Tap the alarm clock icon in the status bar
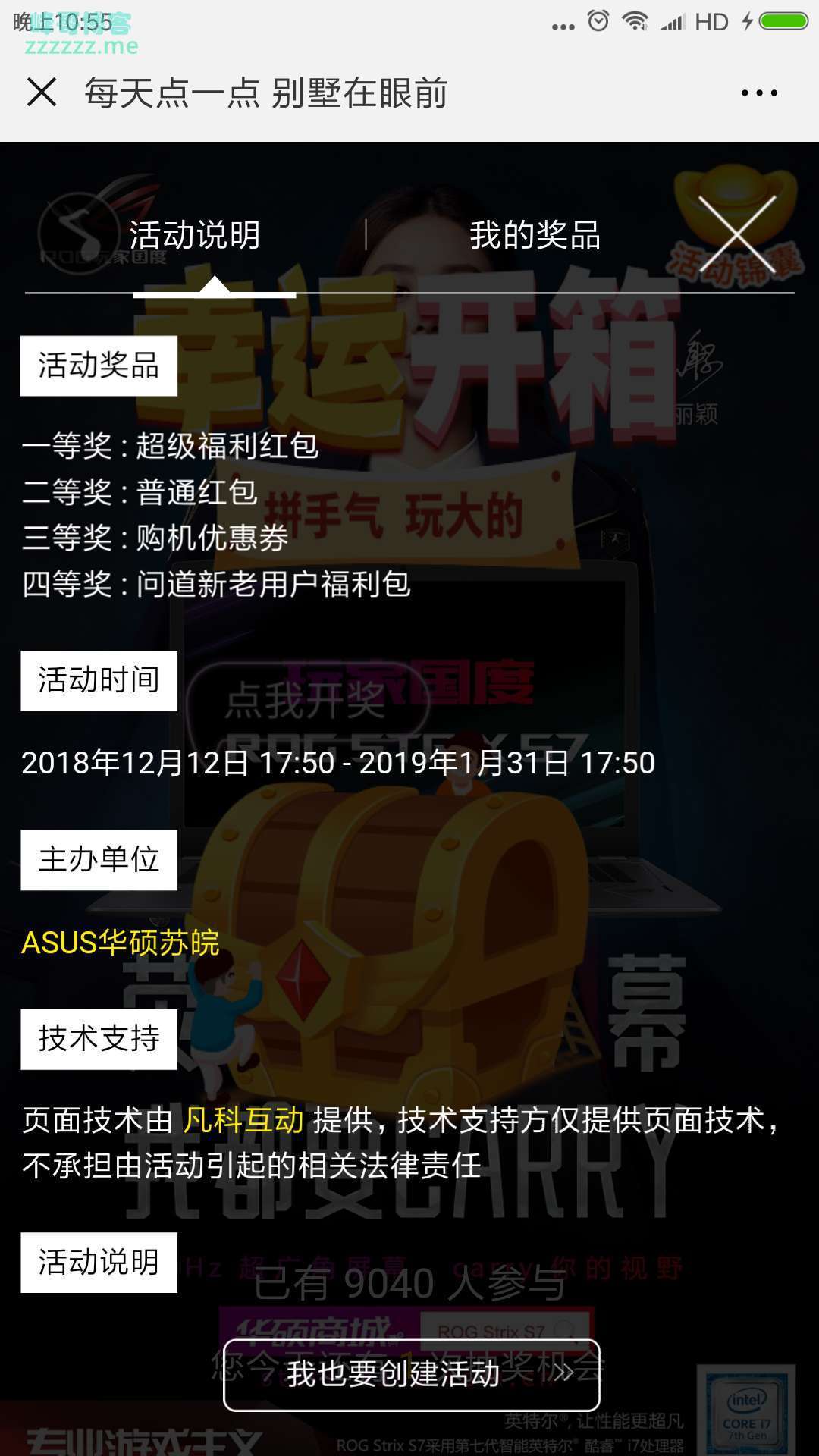Viewport: 819px width, 1456px height. [x=599, y=21]
